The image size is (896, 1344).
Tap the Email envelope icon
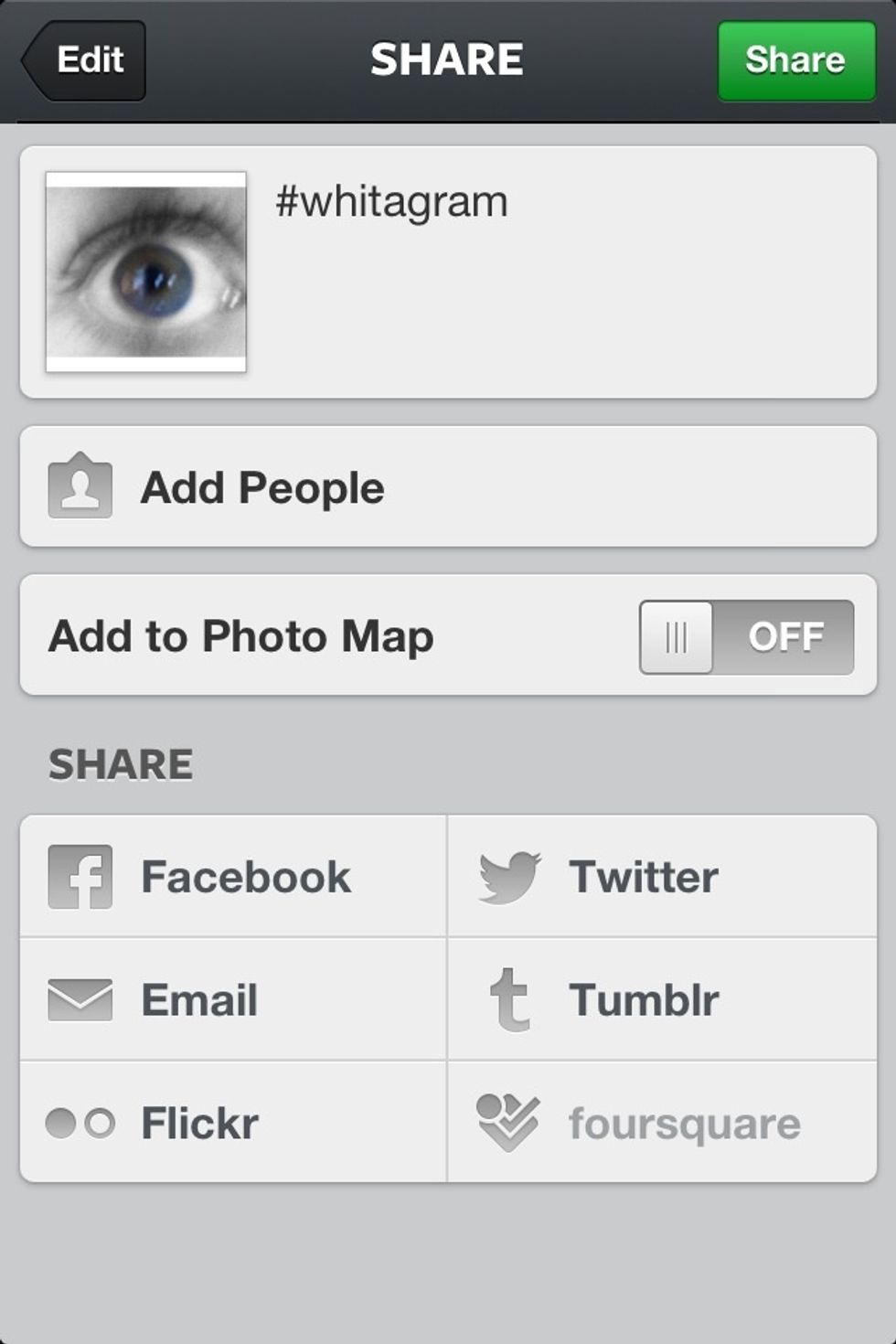point(78,998)
